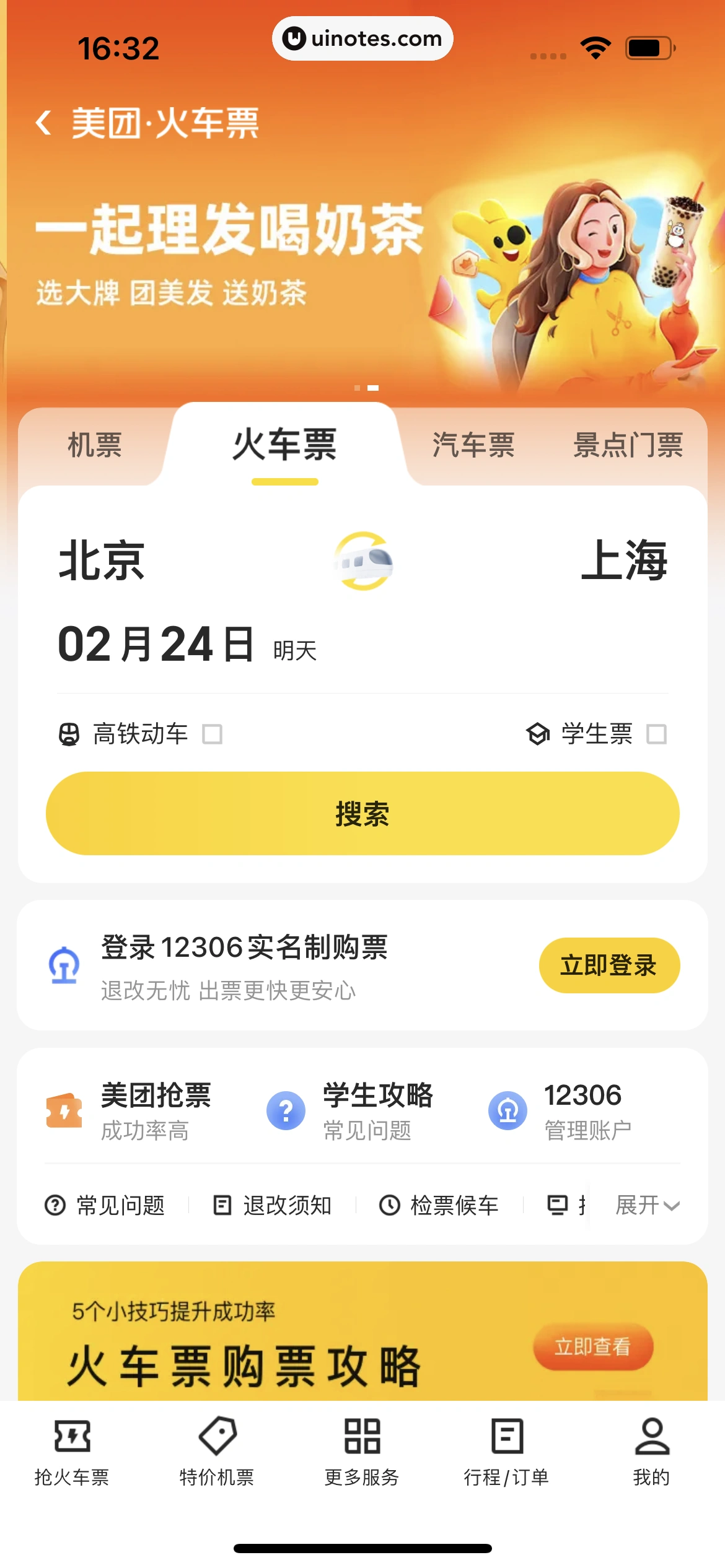Open the departure date 02月24日 selector
Viewport: 725px width, 1568px height.
tap(154, 644)
